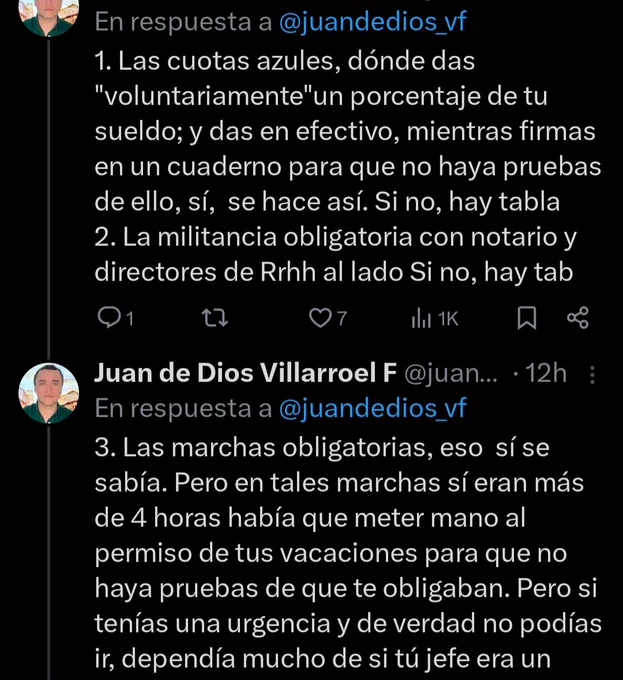Open the tweet about marchas obligatorias
Viewport: 623px width, 680px height.
(348, 552)
